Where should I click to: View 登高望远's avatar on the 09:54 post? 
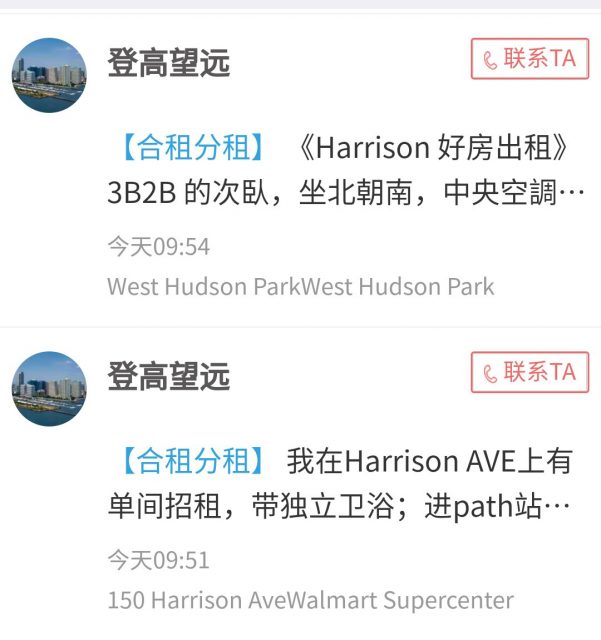coord(49,75)
